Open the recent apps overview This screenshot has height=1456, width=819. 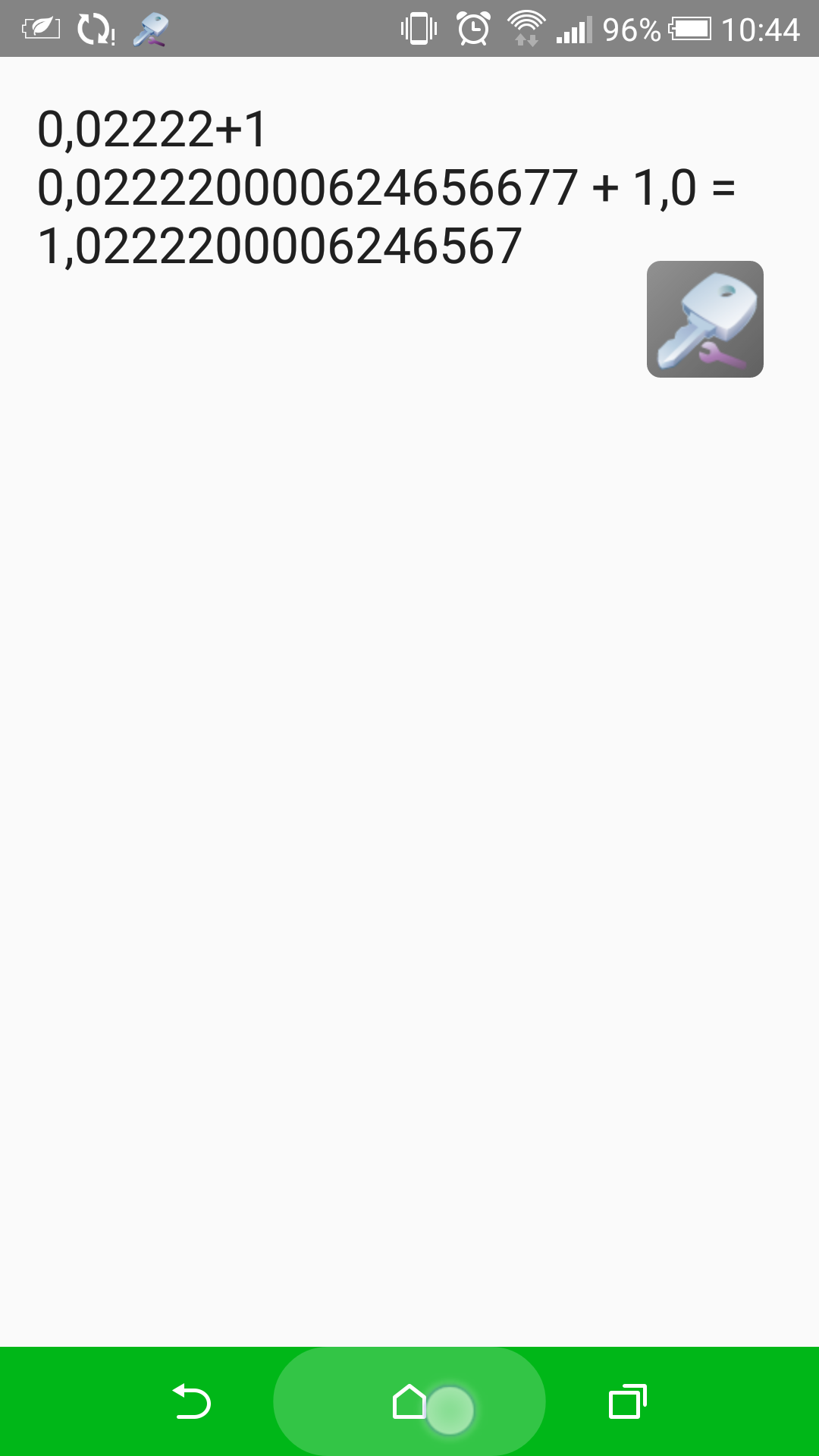click(627, 1401)
